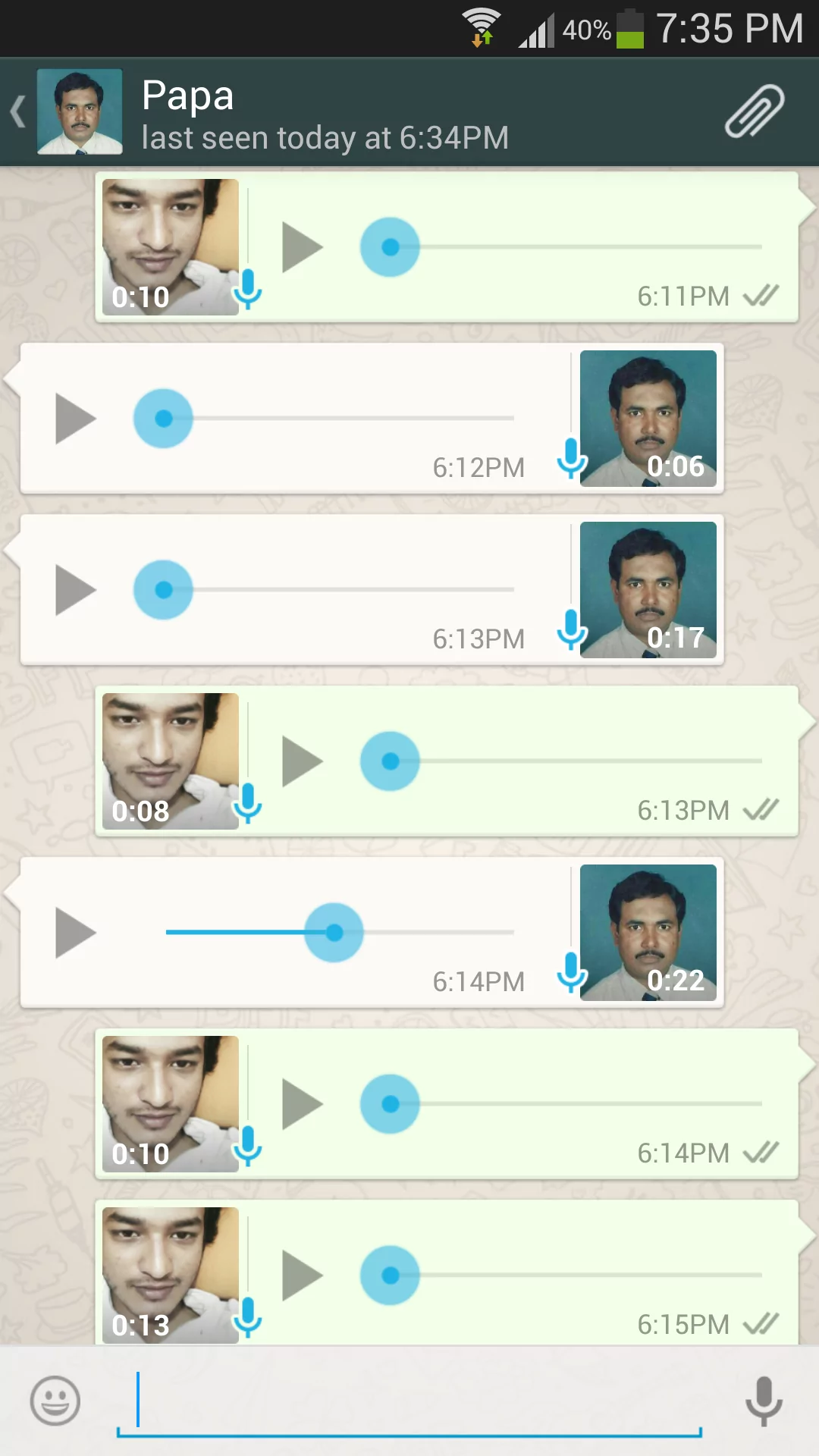Play the 0:10 voice message sent at 6:11PM
The image size is (819, 1456).
[302, 247]
